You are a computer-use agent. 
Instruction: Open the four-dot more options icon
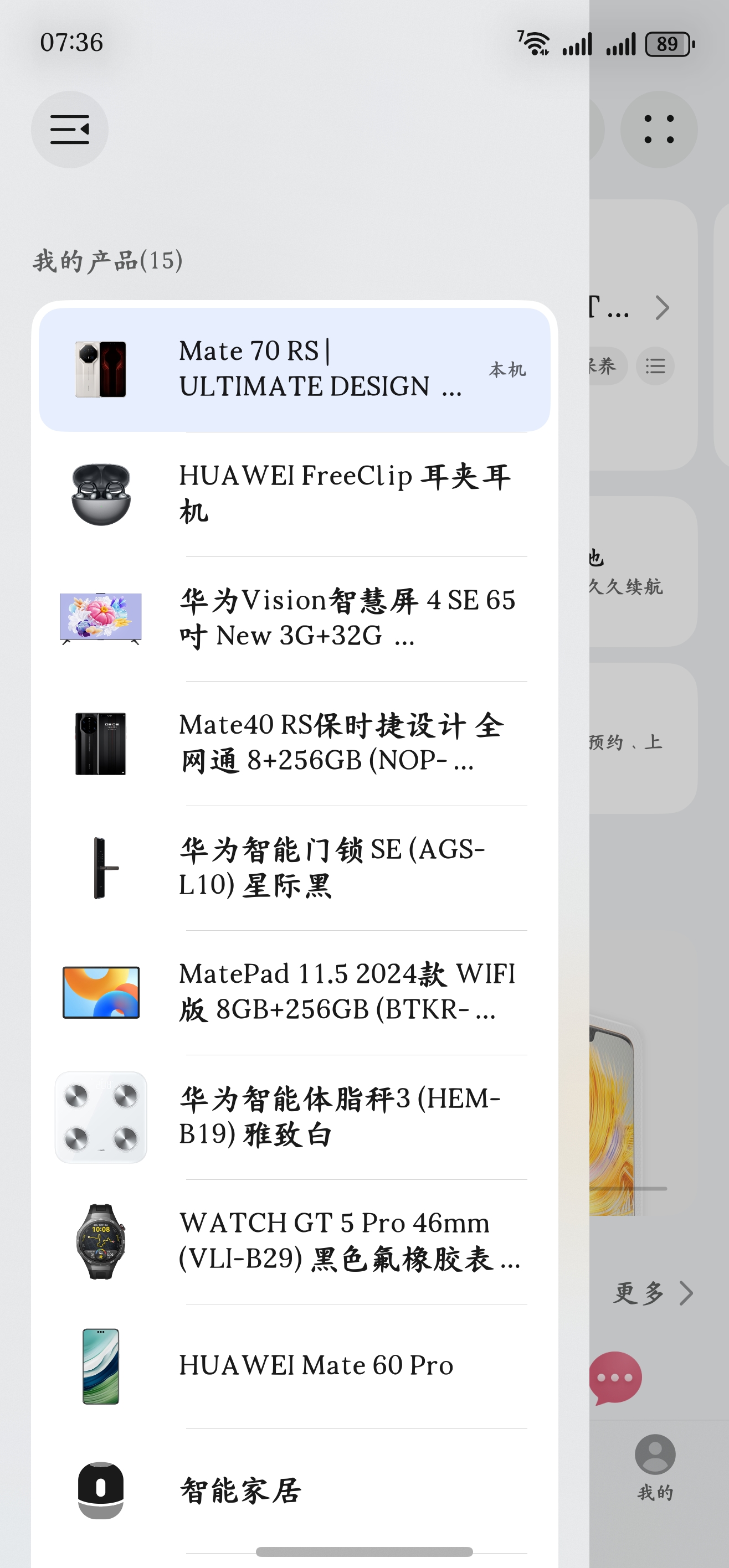(658, 130)
